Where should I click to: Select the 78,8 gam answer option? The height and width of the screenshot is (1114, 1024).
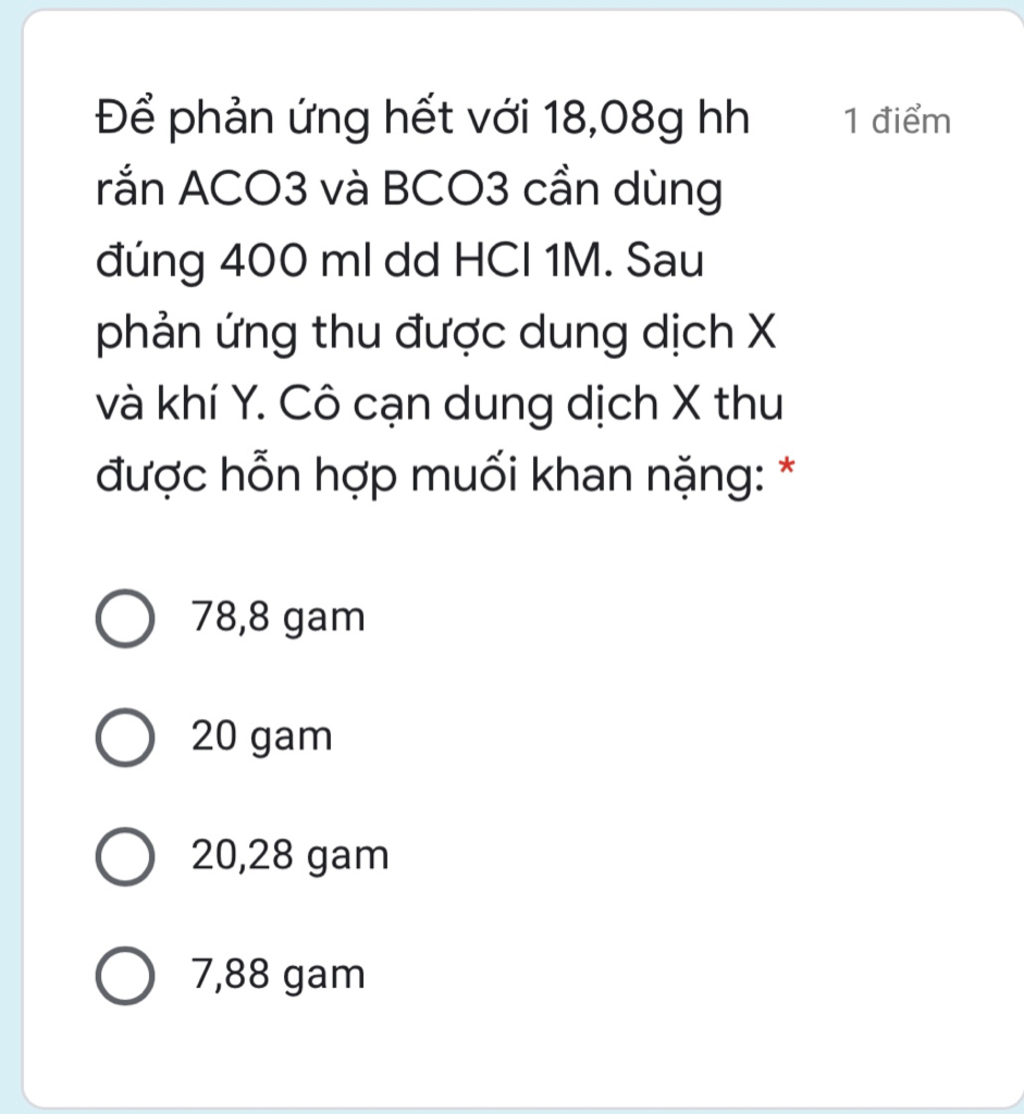coord(125,620)
